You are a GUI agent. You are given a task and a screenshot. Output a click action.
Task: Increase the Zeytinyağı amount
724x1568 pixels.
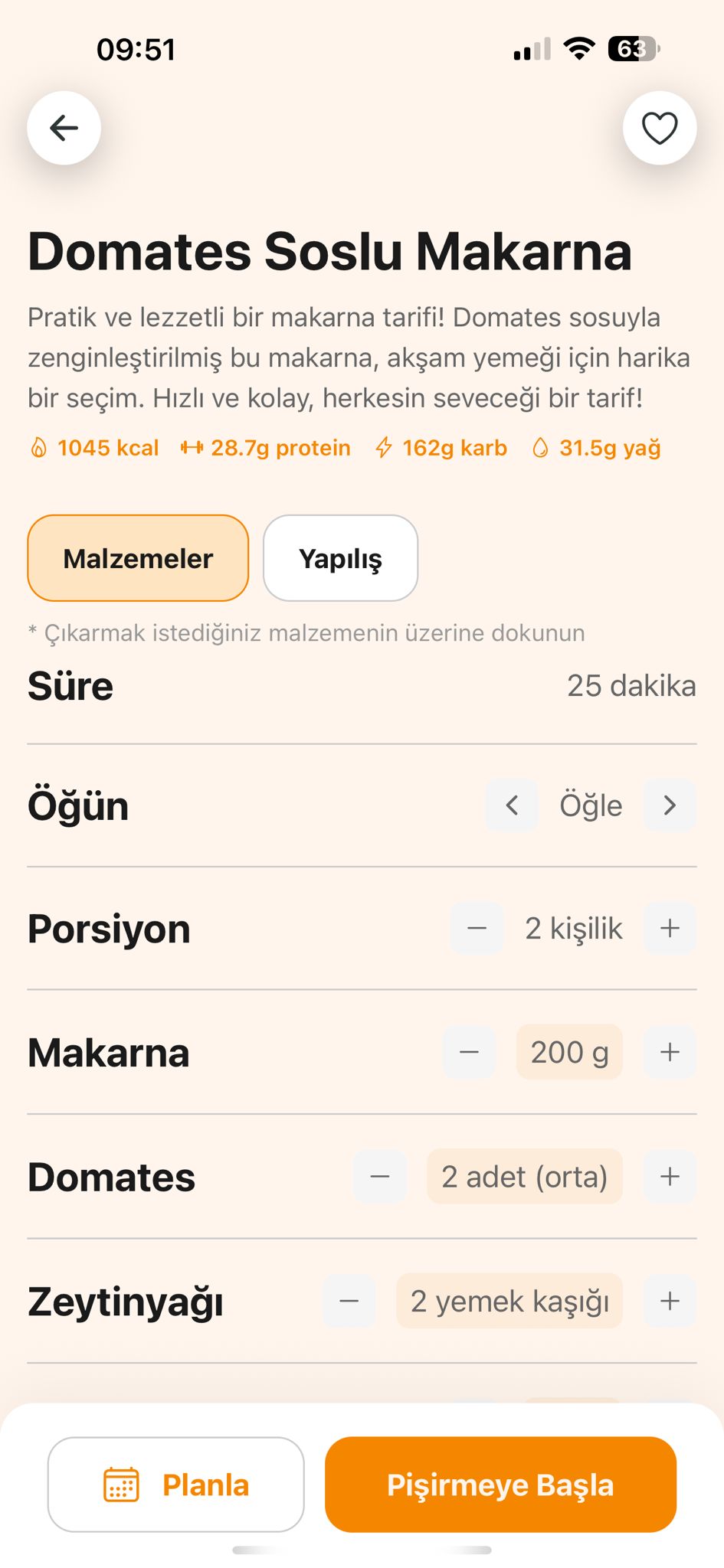[670, 1301]
